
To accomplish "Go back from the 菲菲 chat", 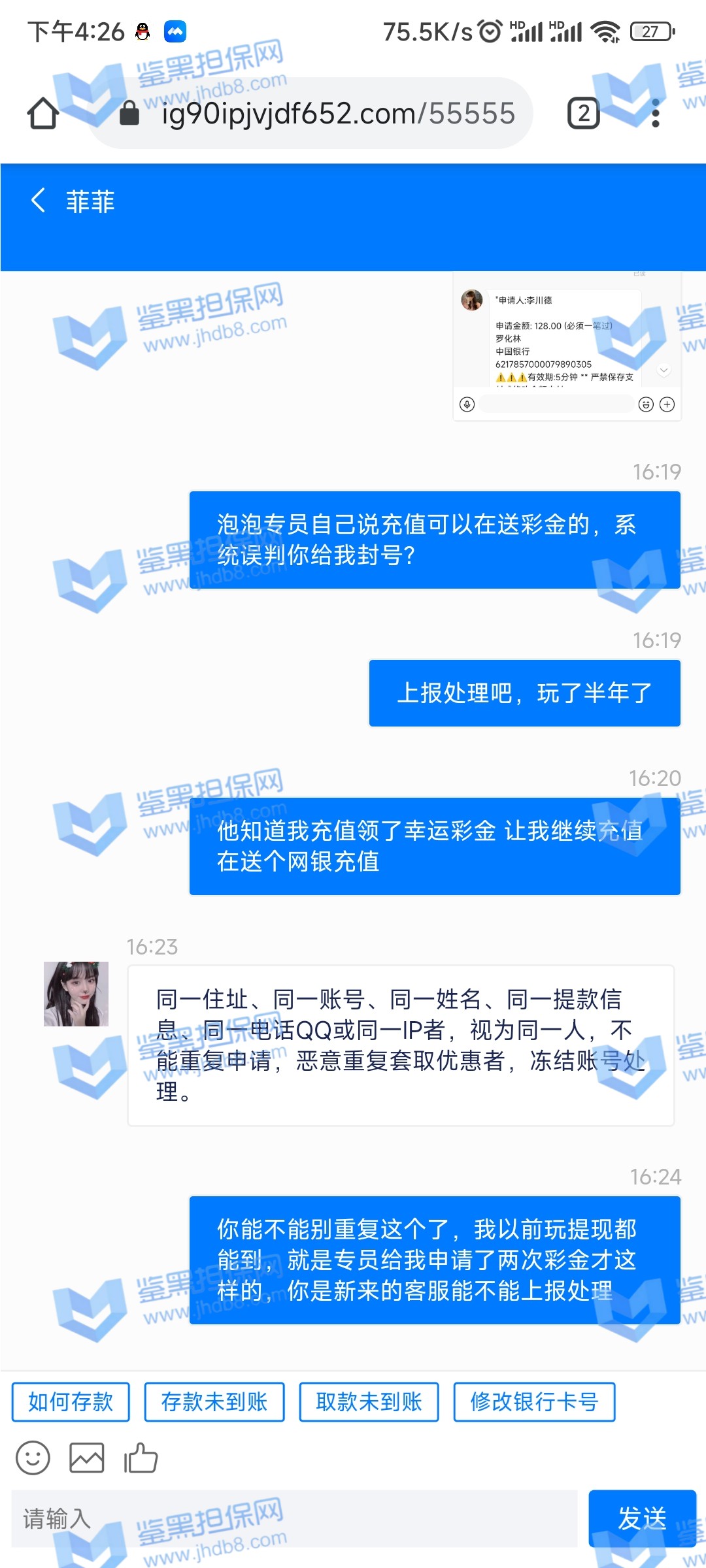I will coord(39,201).
